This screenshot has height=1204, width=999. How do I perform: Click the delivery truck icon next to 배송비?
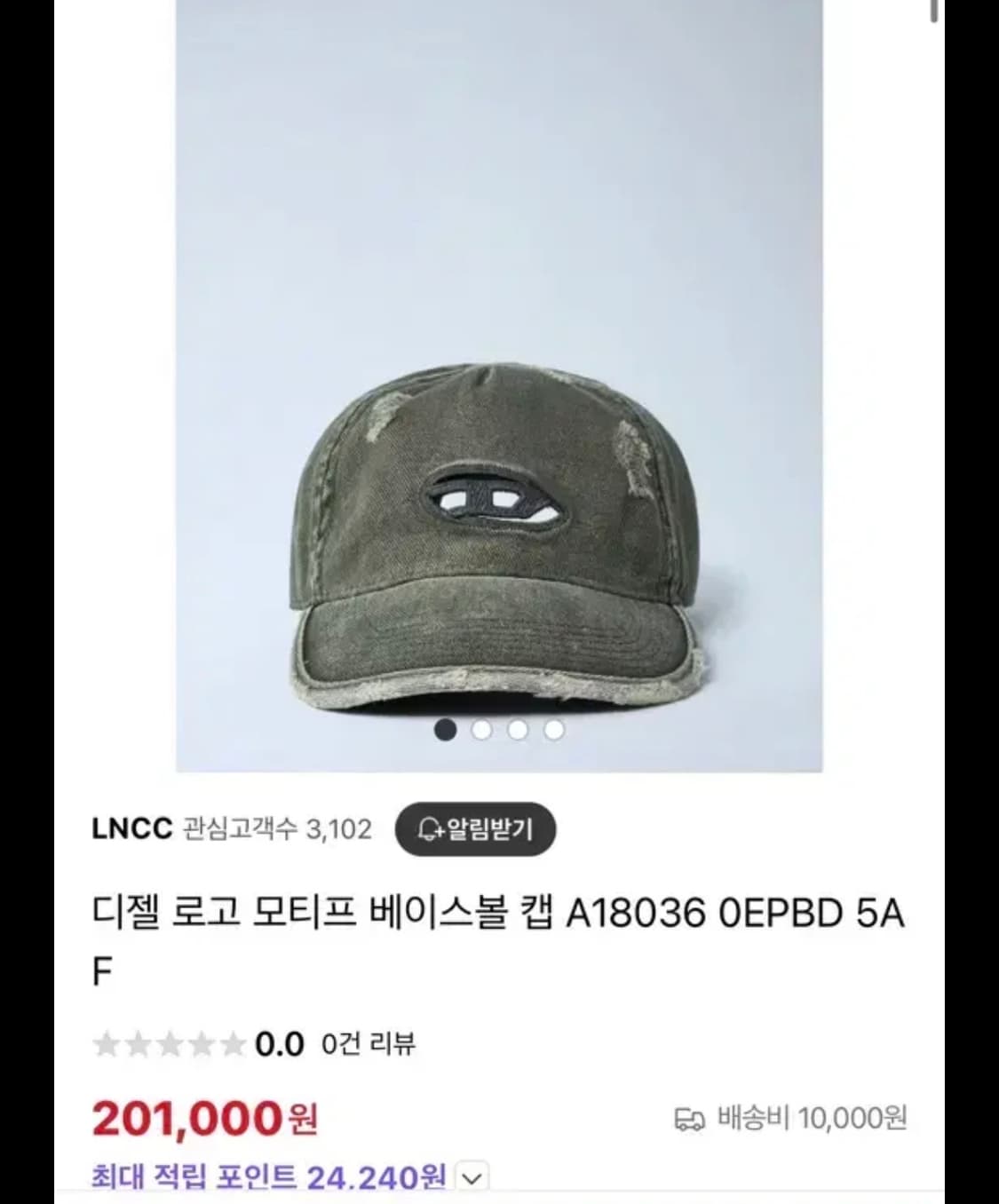(x=688, y=1120)
